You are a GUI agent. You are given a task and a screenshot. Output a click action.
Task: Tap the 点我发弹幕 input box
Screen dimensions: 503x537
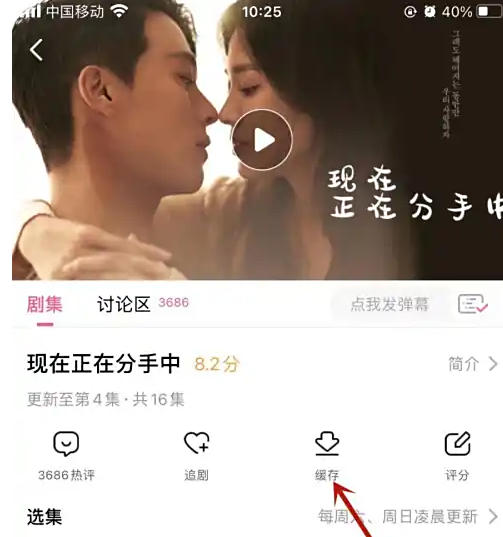(x=390, y=304)
